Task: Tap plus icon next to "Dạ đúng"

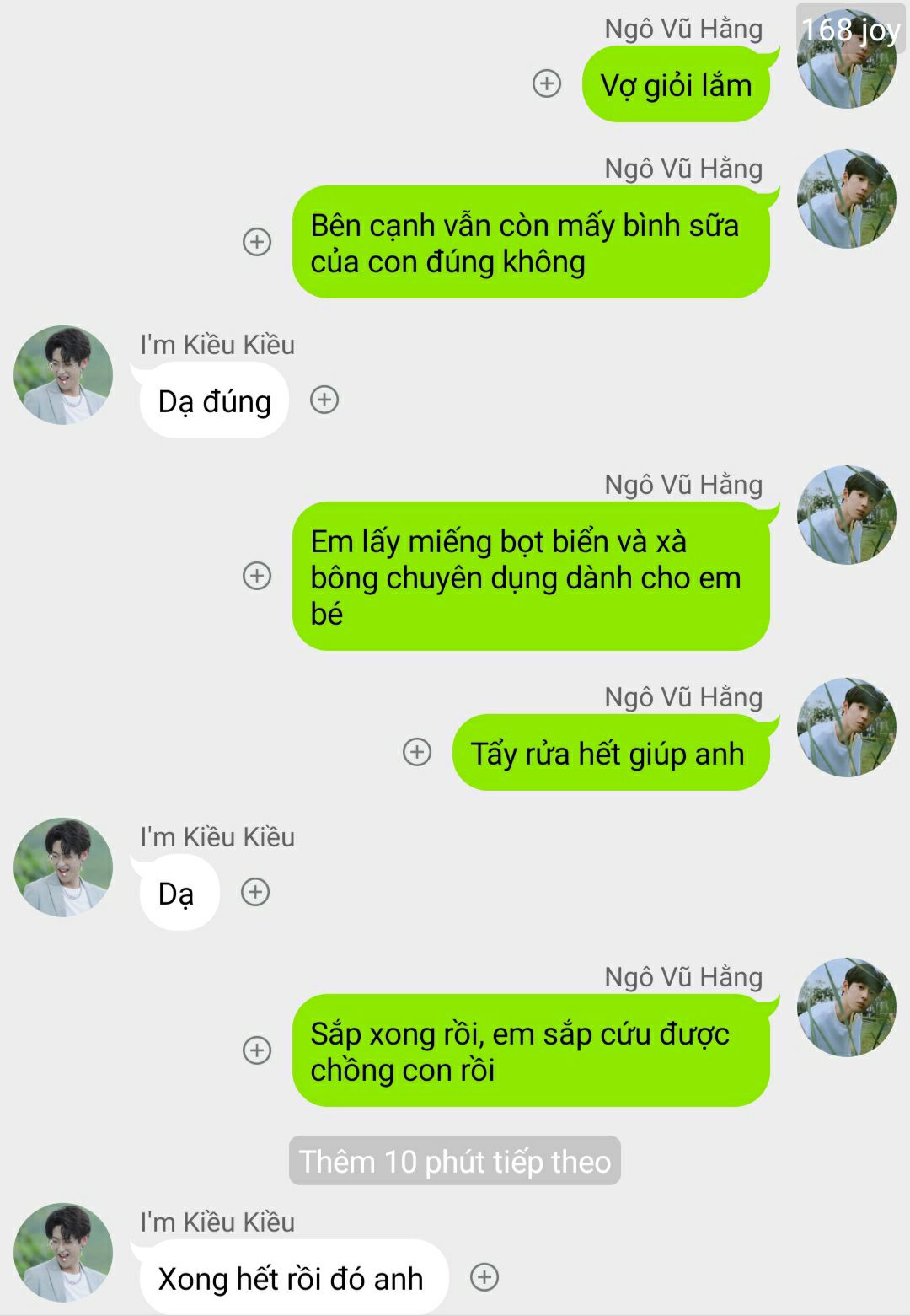Action: 324,400
